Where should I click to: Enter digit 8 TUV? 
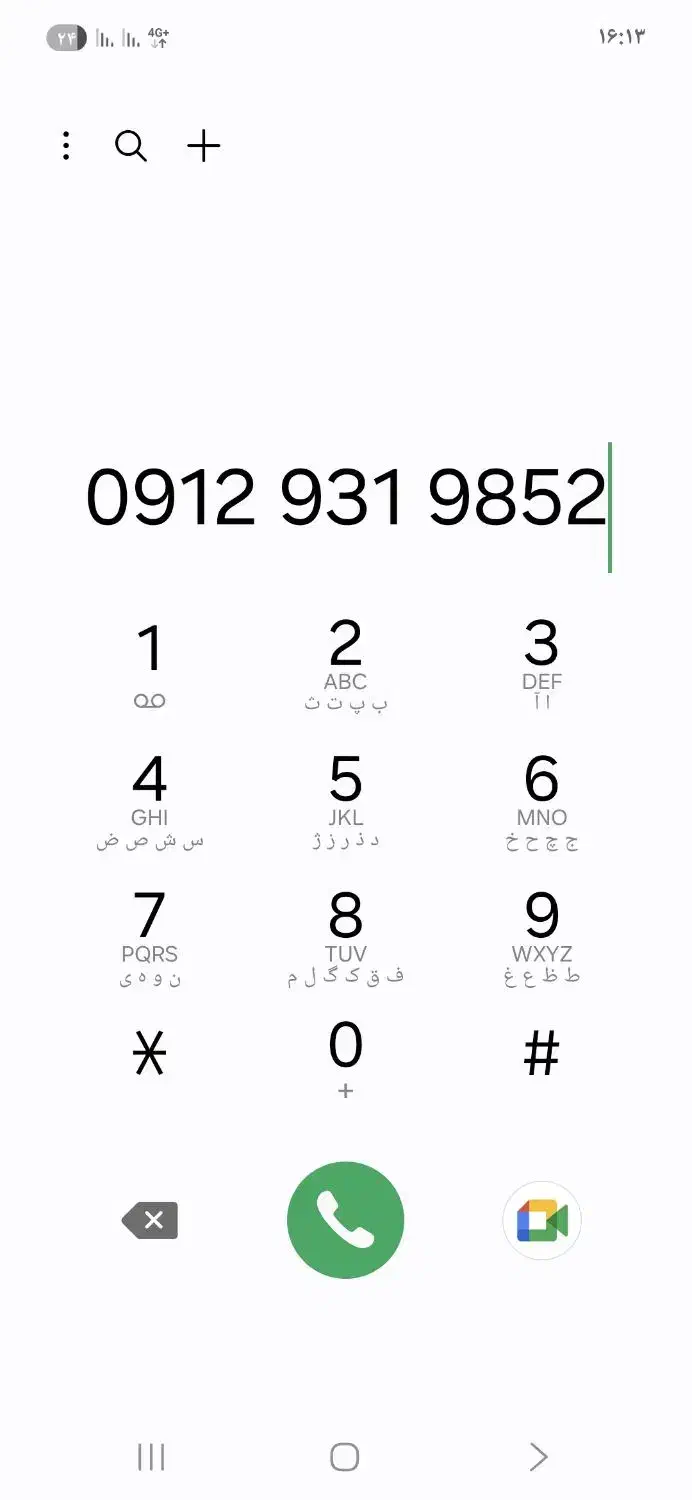345,936
